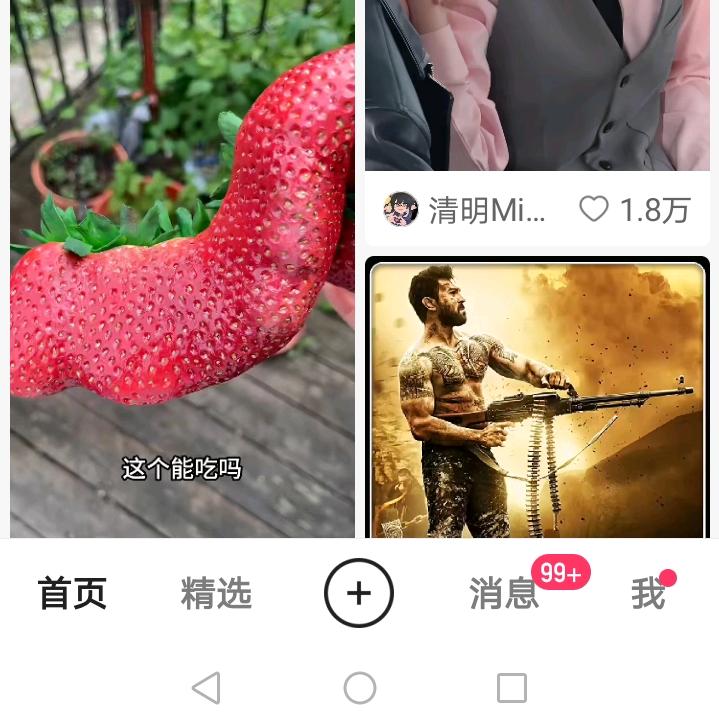This screenshot has height=719, width=719.
Task: Switch to the 首页 tab
Action: click(x=72, y=594)
